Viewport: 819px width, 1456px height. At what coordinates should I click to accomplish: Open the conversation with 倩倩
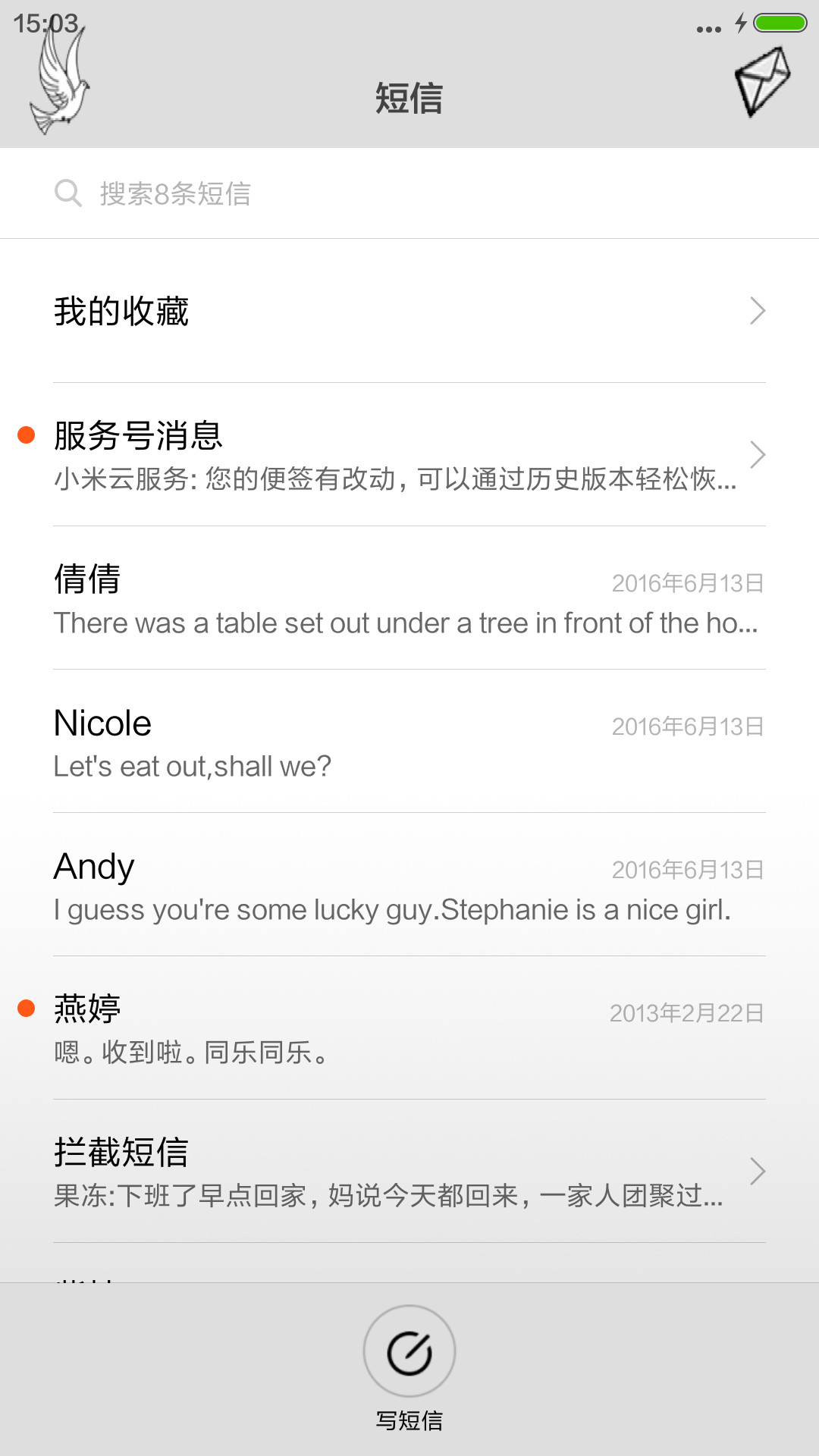tap(409, 598)
